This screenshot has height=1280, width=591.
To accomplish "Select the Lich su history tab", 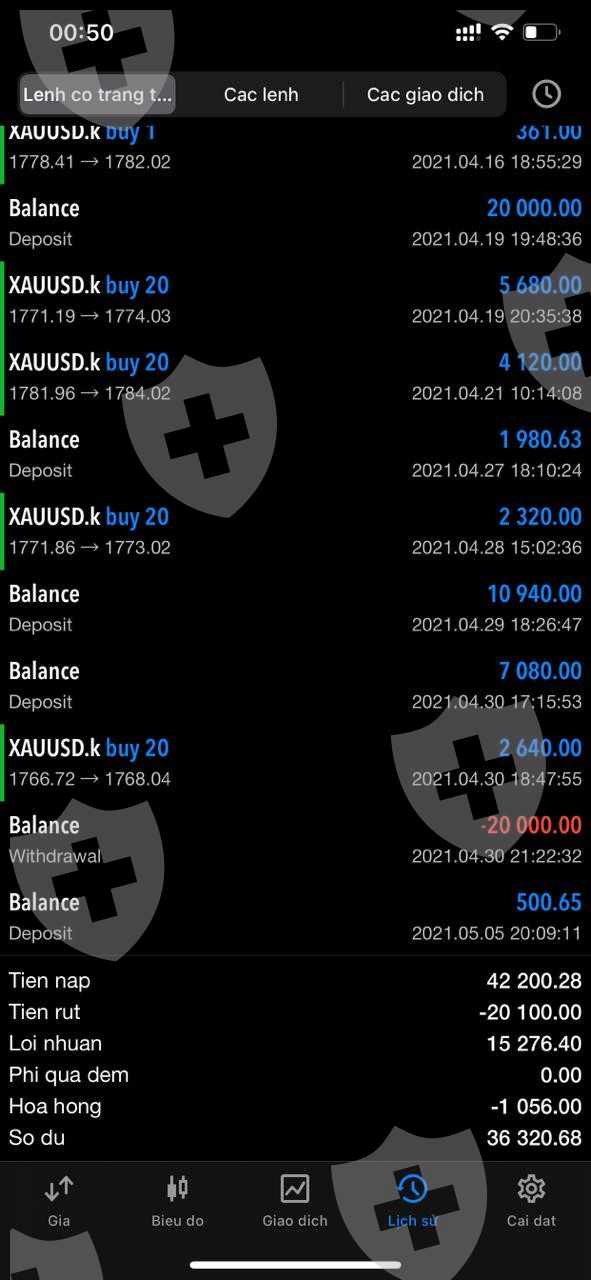I will [x=413, y=1201].
